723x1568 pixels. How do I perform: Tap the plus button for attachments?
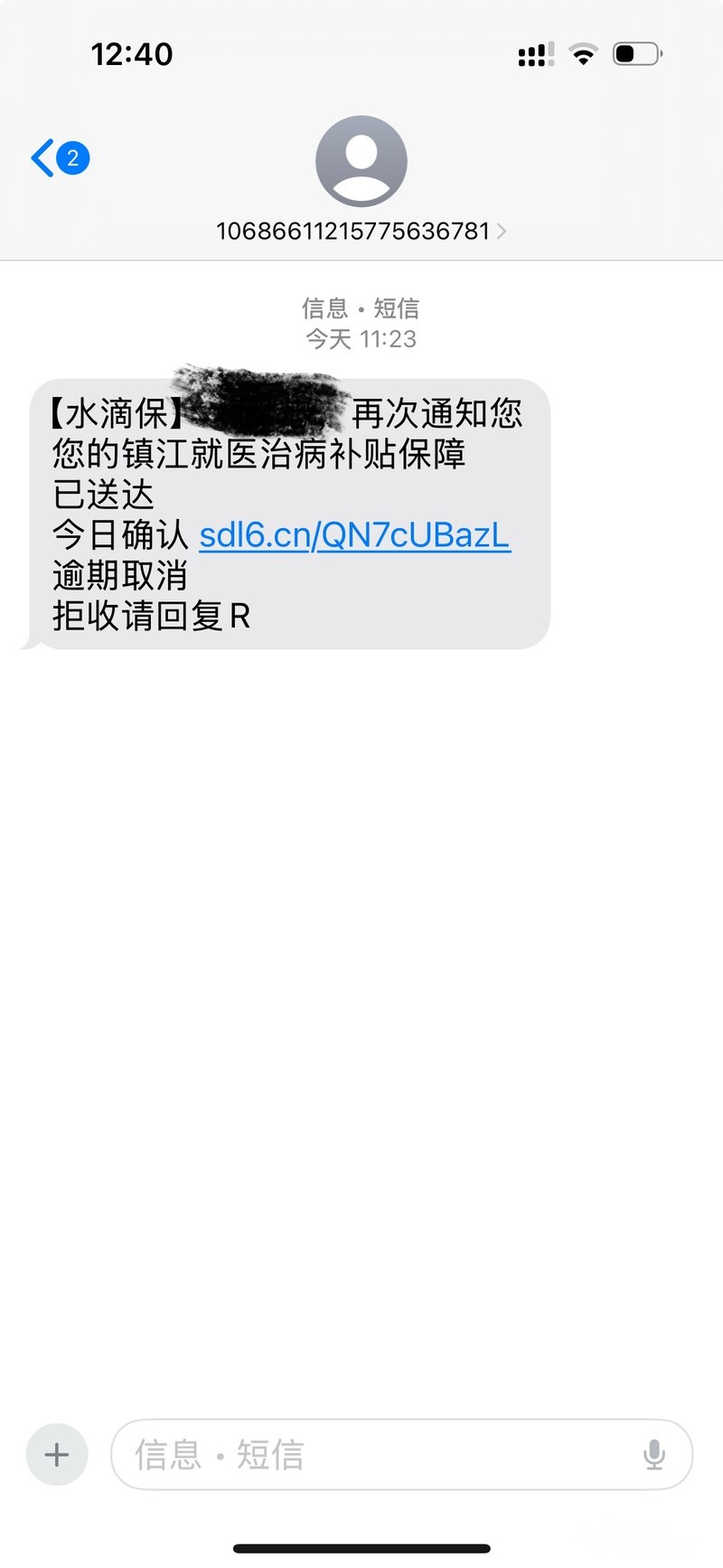click(57, 1455)
